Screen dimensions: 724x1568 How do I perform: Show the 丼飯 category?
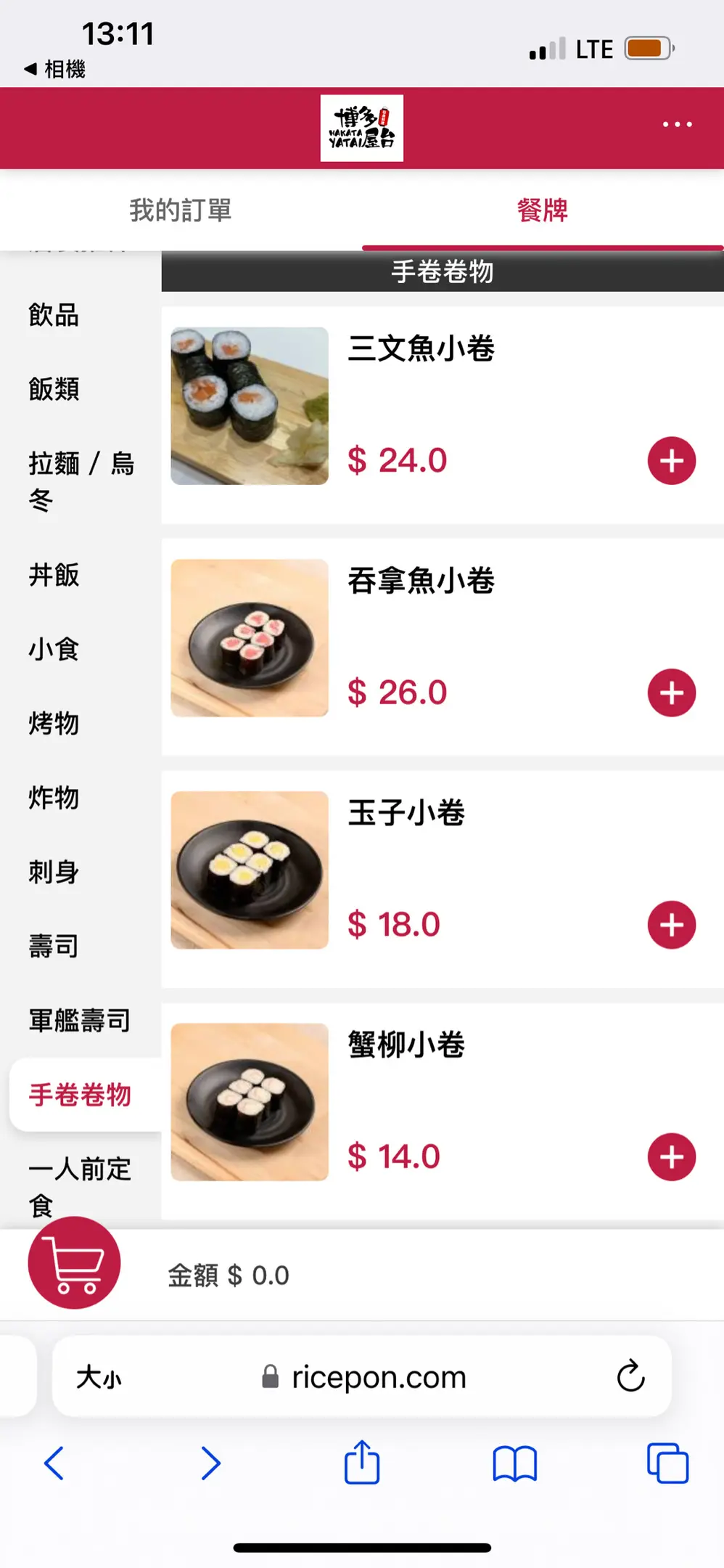click(x=54, y=575)
